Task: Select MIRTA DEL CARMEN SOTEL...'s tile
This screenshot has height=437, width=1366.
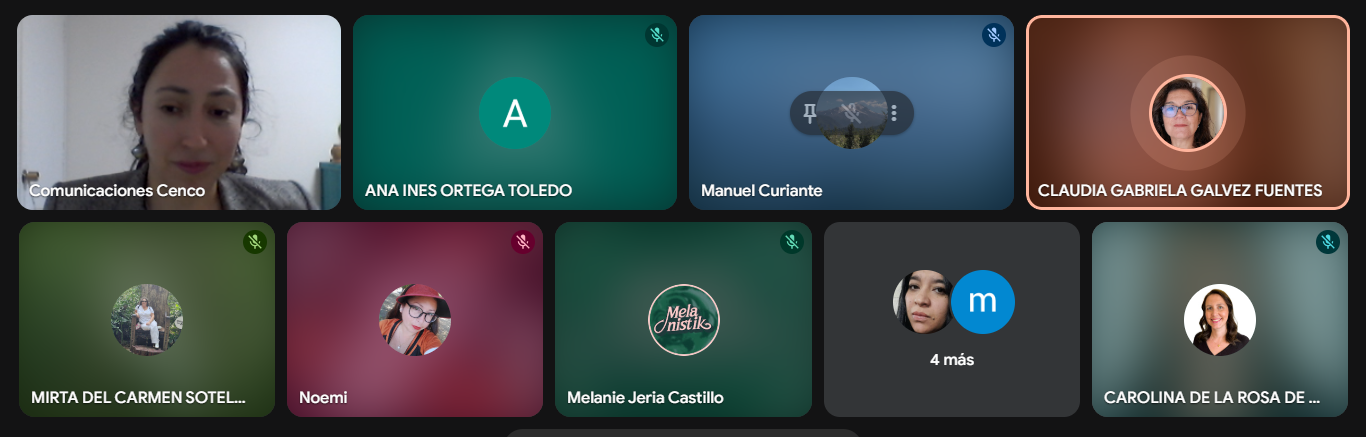Action: [x=147, y=319]
